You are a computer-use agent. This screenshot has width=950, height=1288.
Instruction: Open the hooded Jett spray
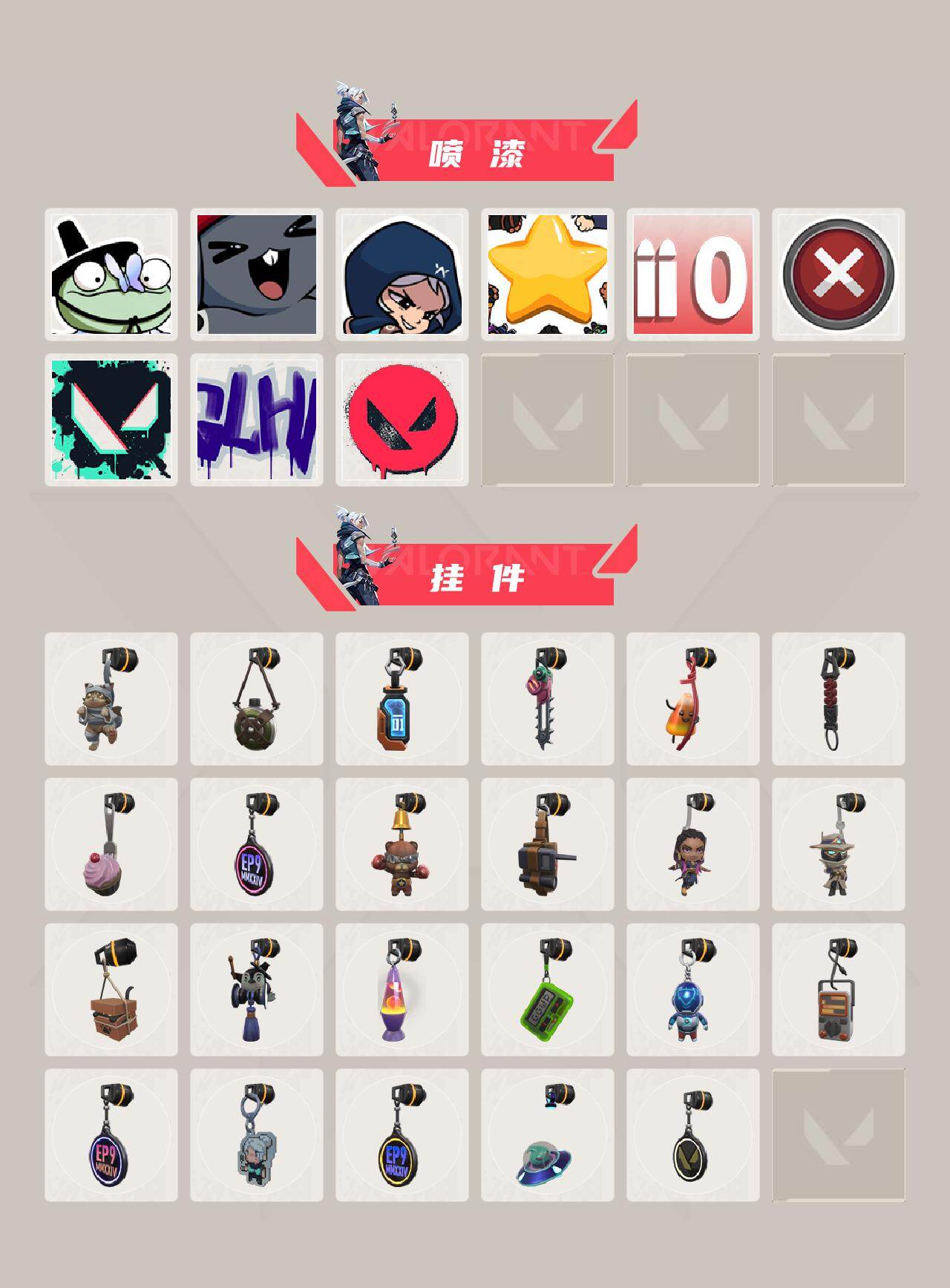click(401, 273)
